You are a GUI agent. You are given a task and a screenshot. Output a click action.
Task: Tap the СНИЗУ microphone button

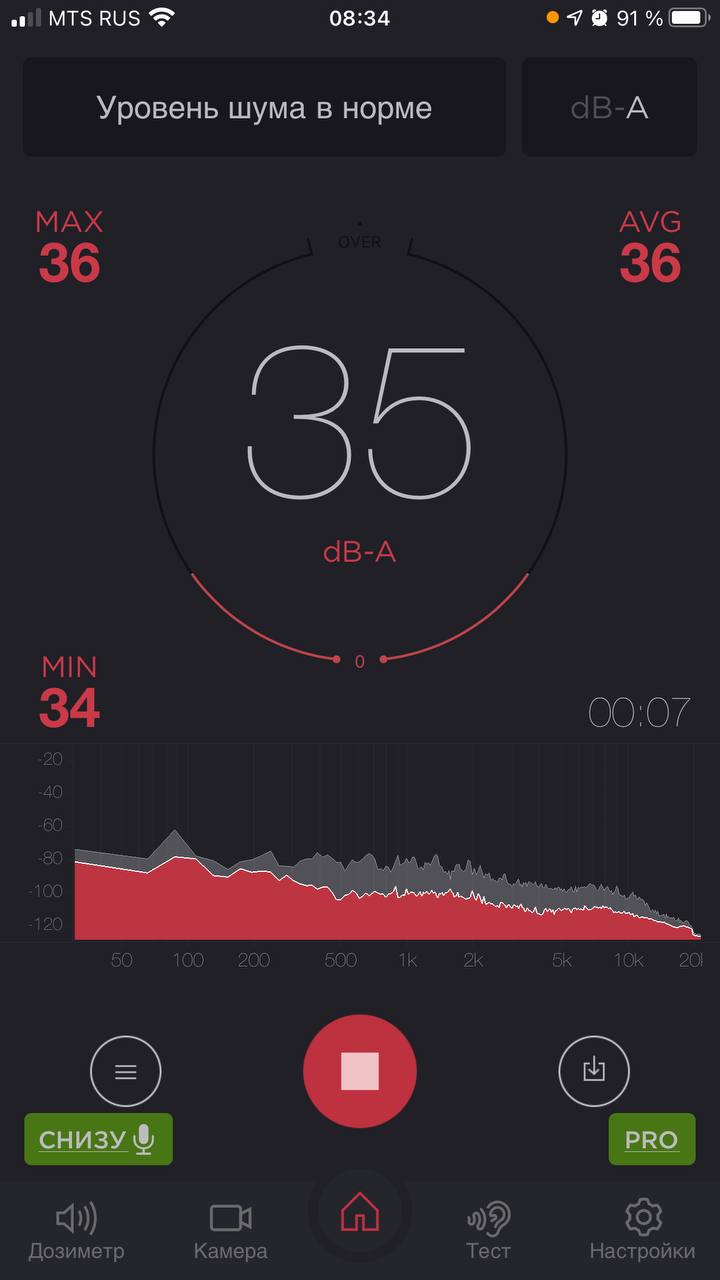coord(98,1139)
